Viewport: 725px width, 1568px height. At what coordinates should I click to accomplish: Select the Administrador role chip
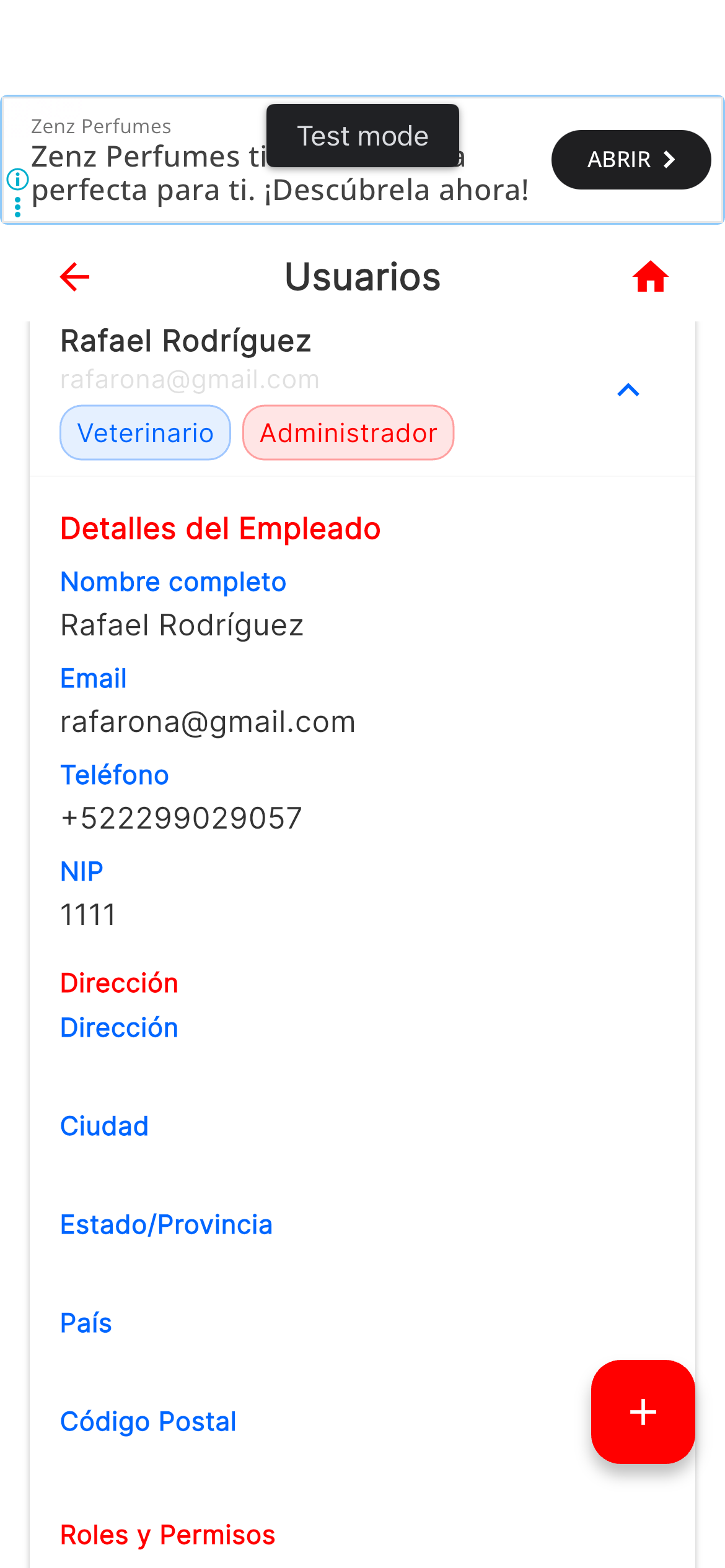point(348,432)
